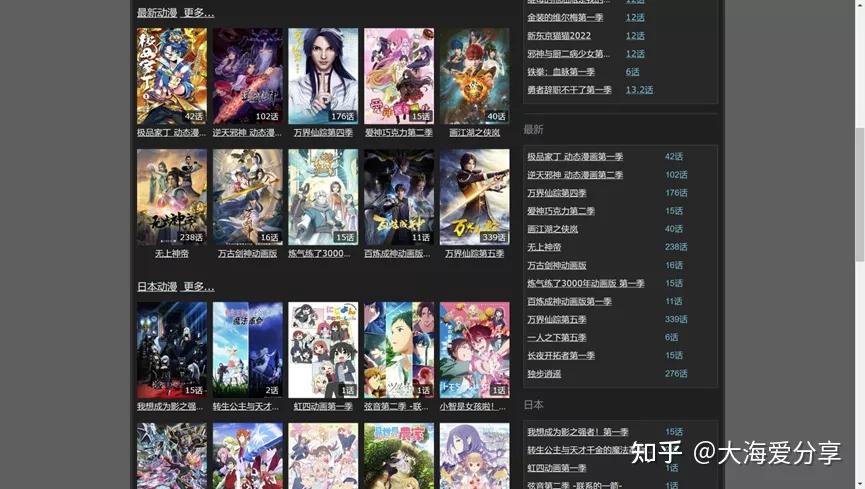The image size is (865, 489).
Task: Open the 我想成为影之强者 poster tile
Action: point(172,350)
